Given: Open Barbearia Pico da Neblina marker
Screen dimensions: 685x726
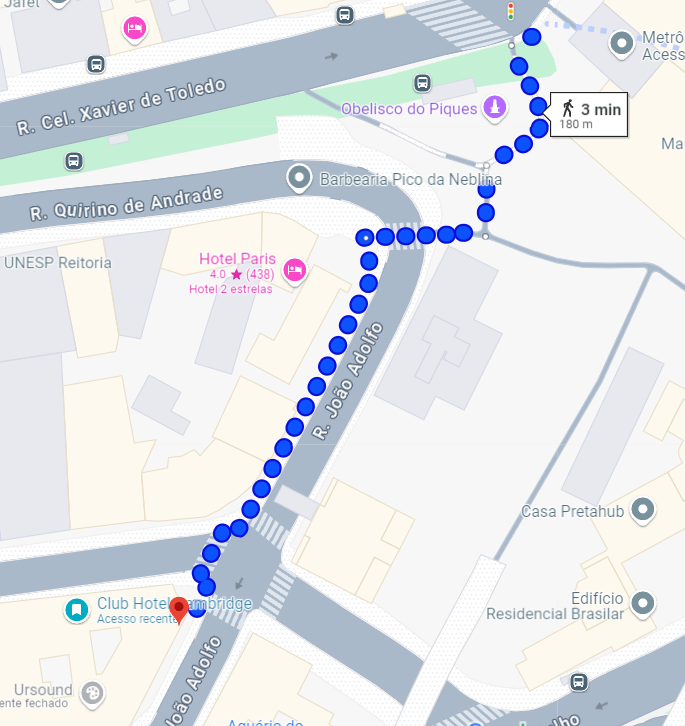Looking at the screenshot, I should click(x=299, y=179).
